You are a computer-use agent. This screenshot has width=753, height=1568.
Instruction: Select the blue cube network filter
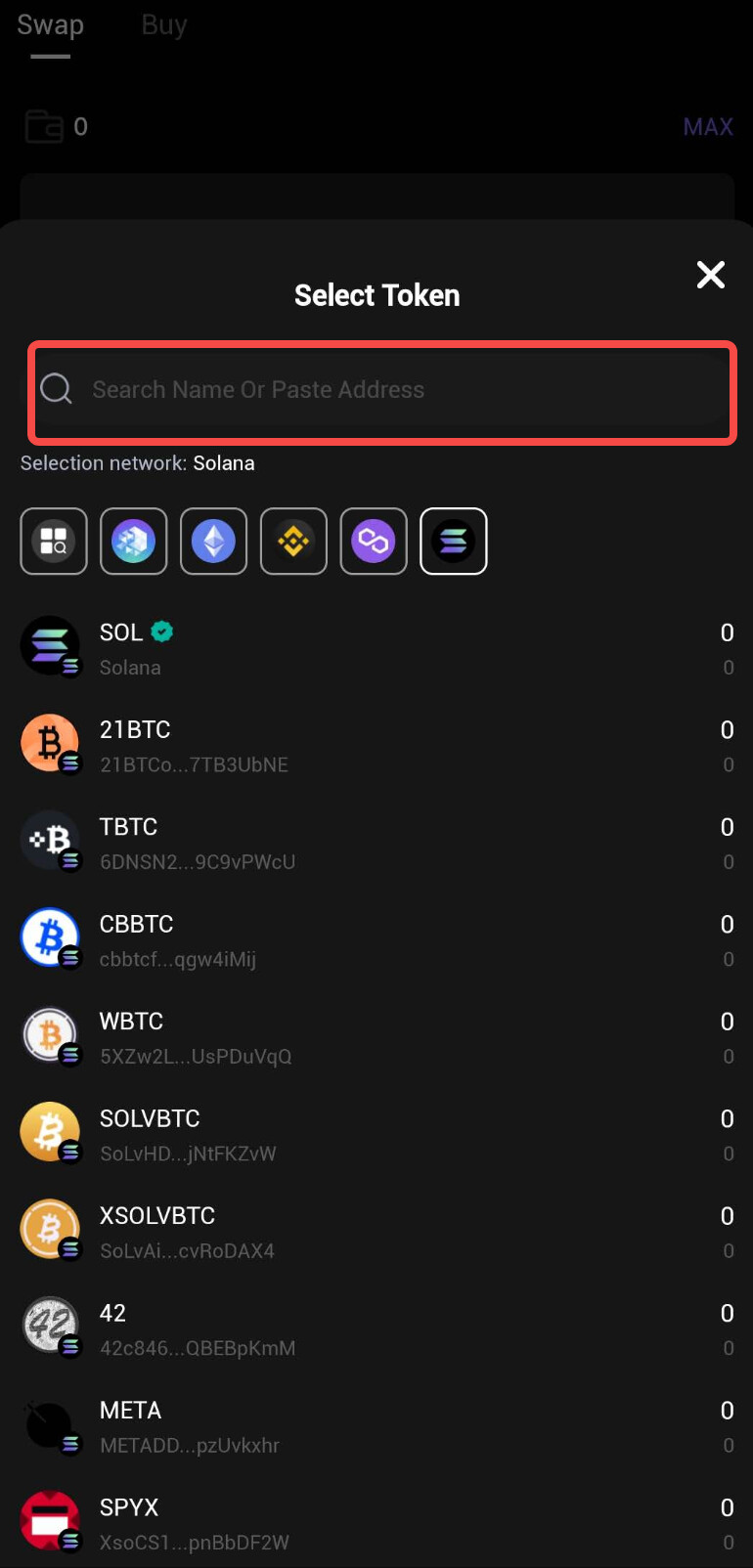click(x=134, y=542)
